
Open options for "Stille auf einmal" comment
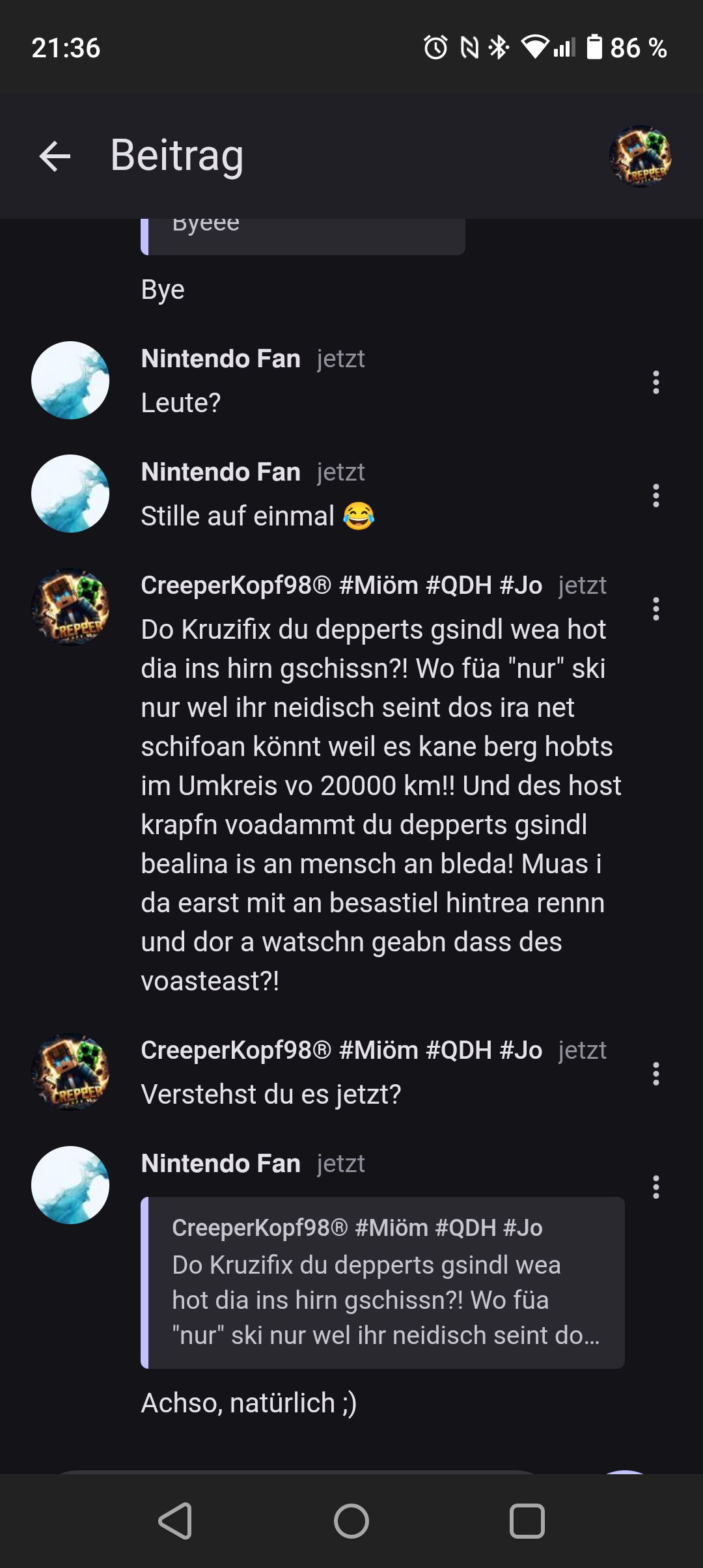pos(655,496)
